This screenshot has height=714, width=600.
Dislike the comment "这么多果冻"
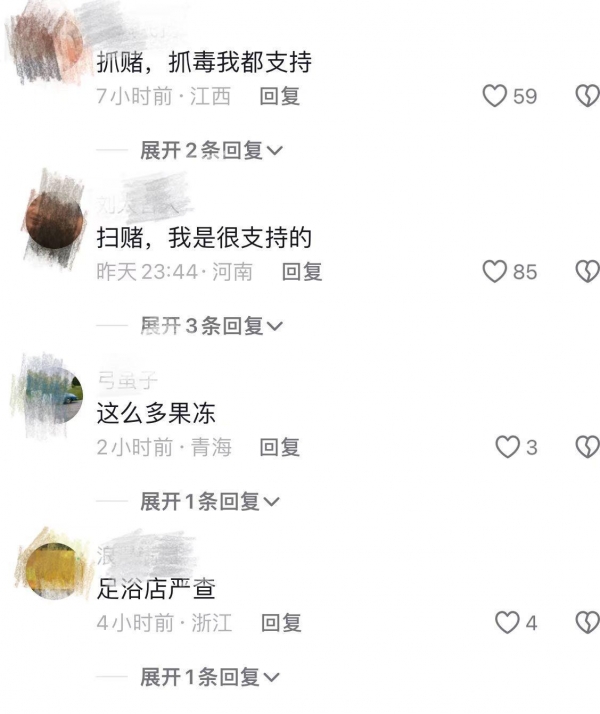pyautogui.click(x=587, y=448)
